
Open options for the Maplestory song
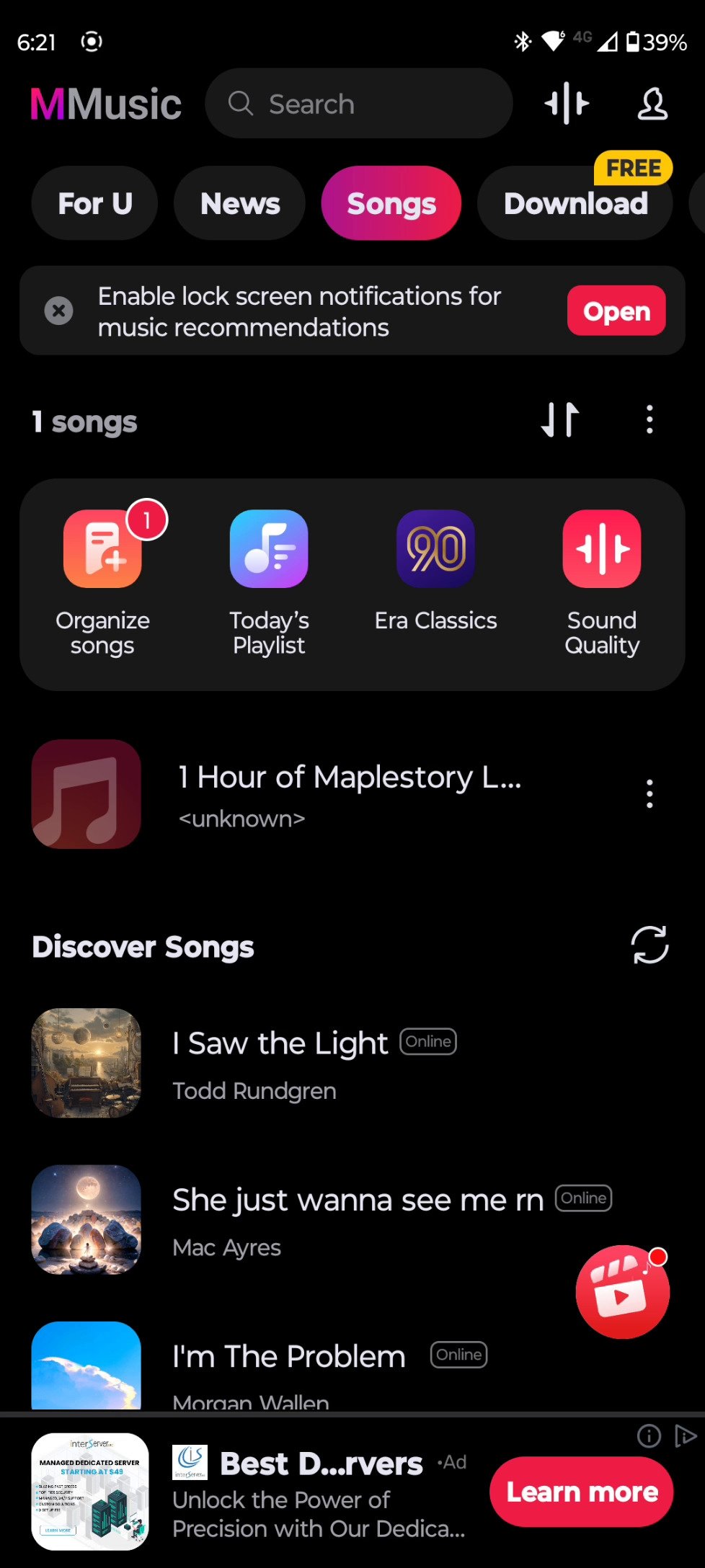coord(649,794)
